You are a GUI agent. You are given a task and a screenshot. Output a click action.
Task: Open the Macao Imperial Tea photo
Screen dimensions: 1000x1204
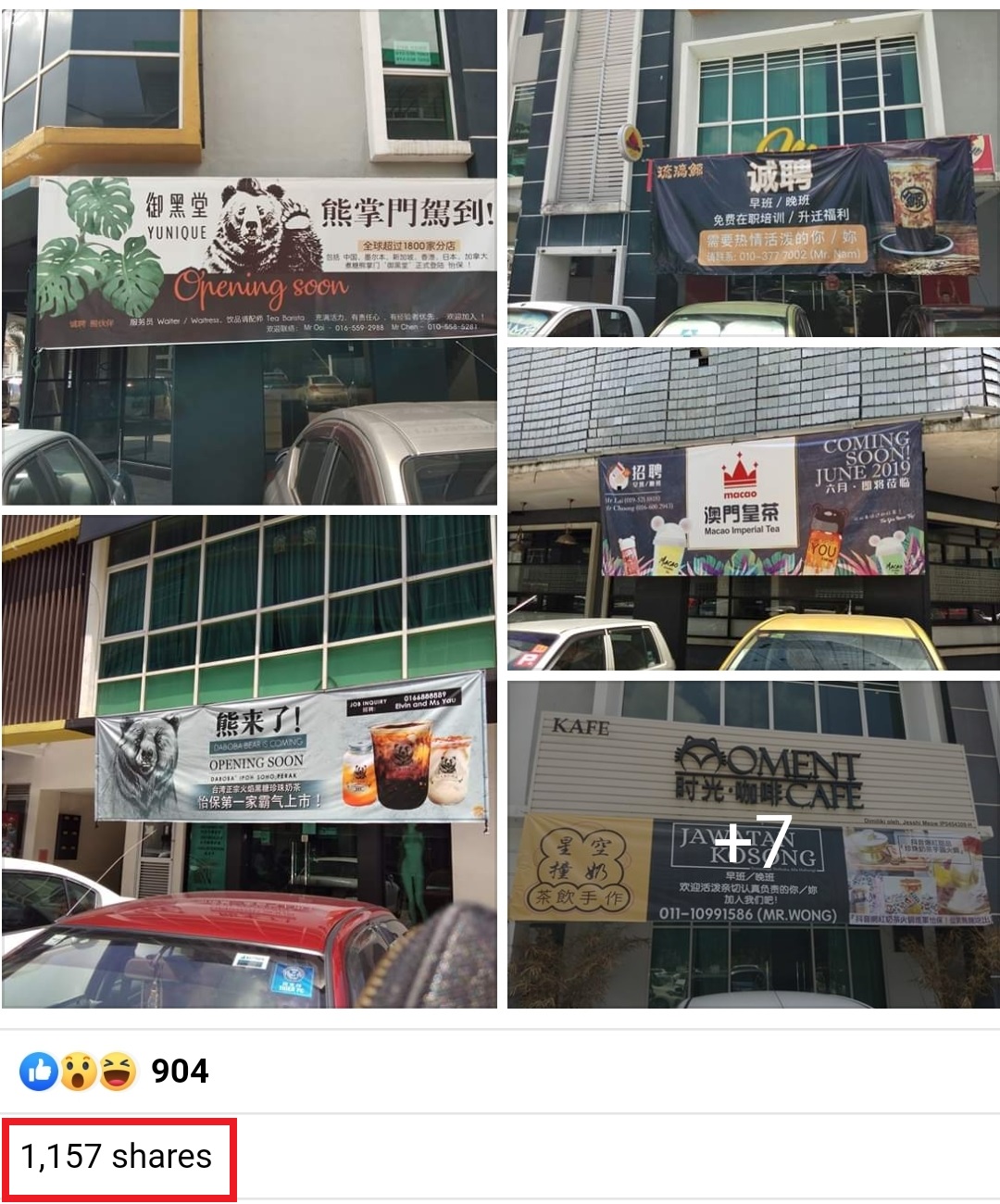coord(753,509)
